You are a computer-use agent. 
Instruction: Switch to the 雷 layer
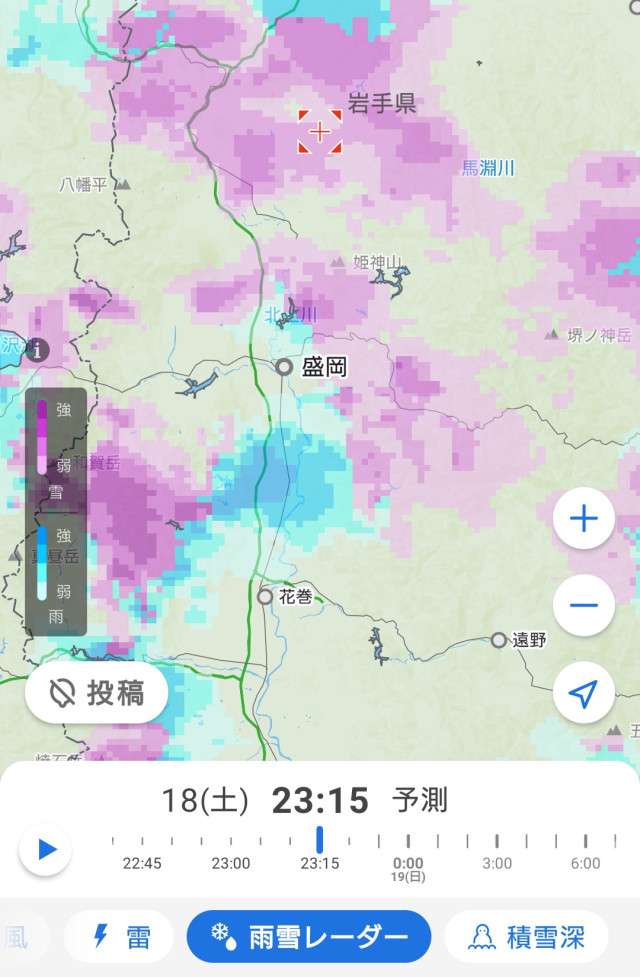click(x=121, y=937)
